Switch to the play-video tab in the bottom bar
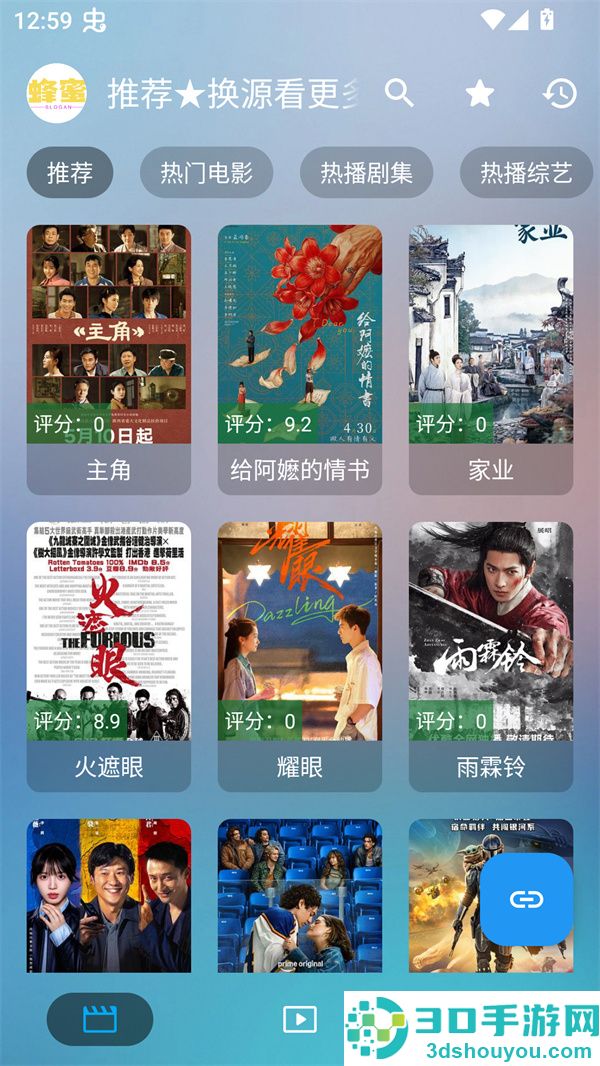600x1066 pixels. pos(300,1019)
